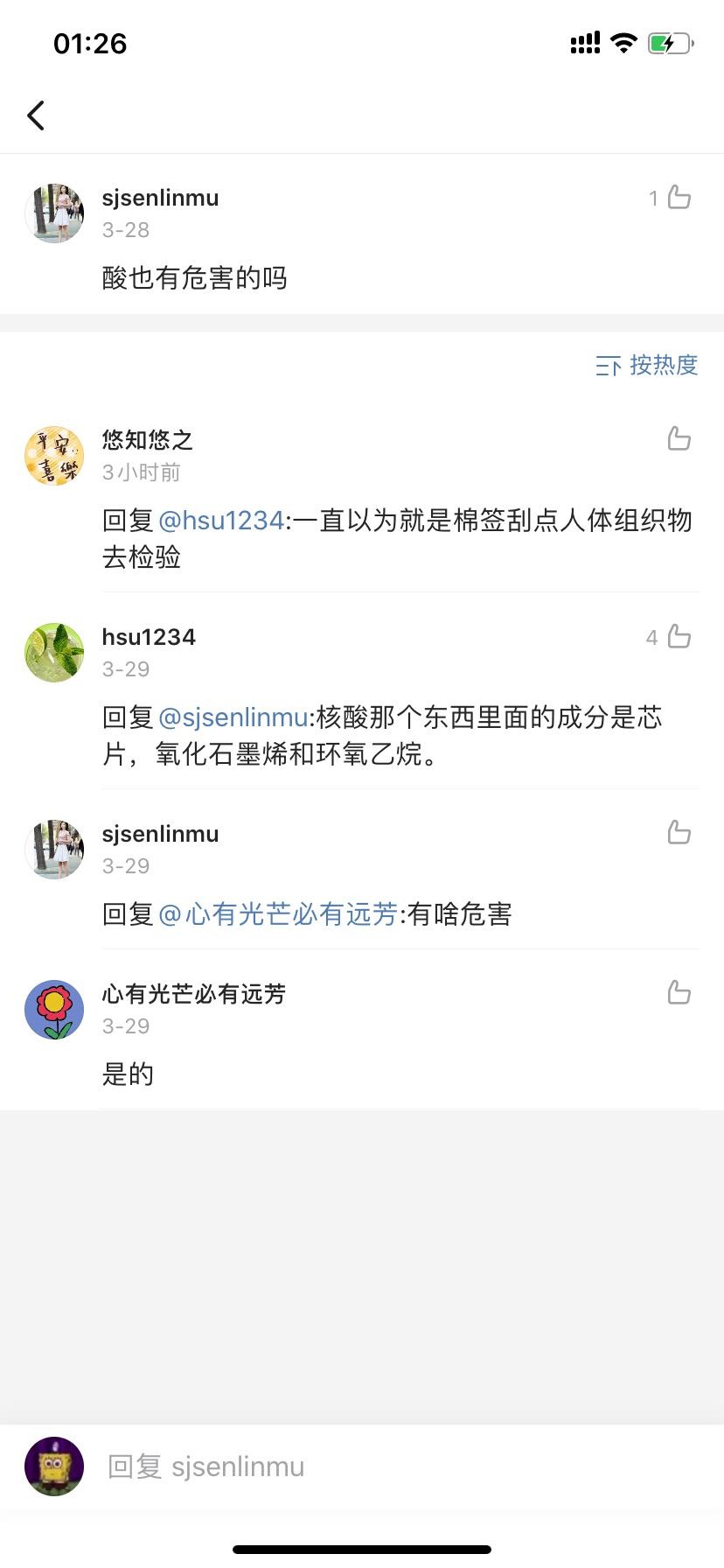Go back using the top-left arrow
Viewport: 724px width, 1568px height.
coord(36,115)
